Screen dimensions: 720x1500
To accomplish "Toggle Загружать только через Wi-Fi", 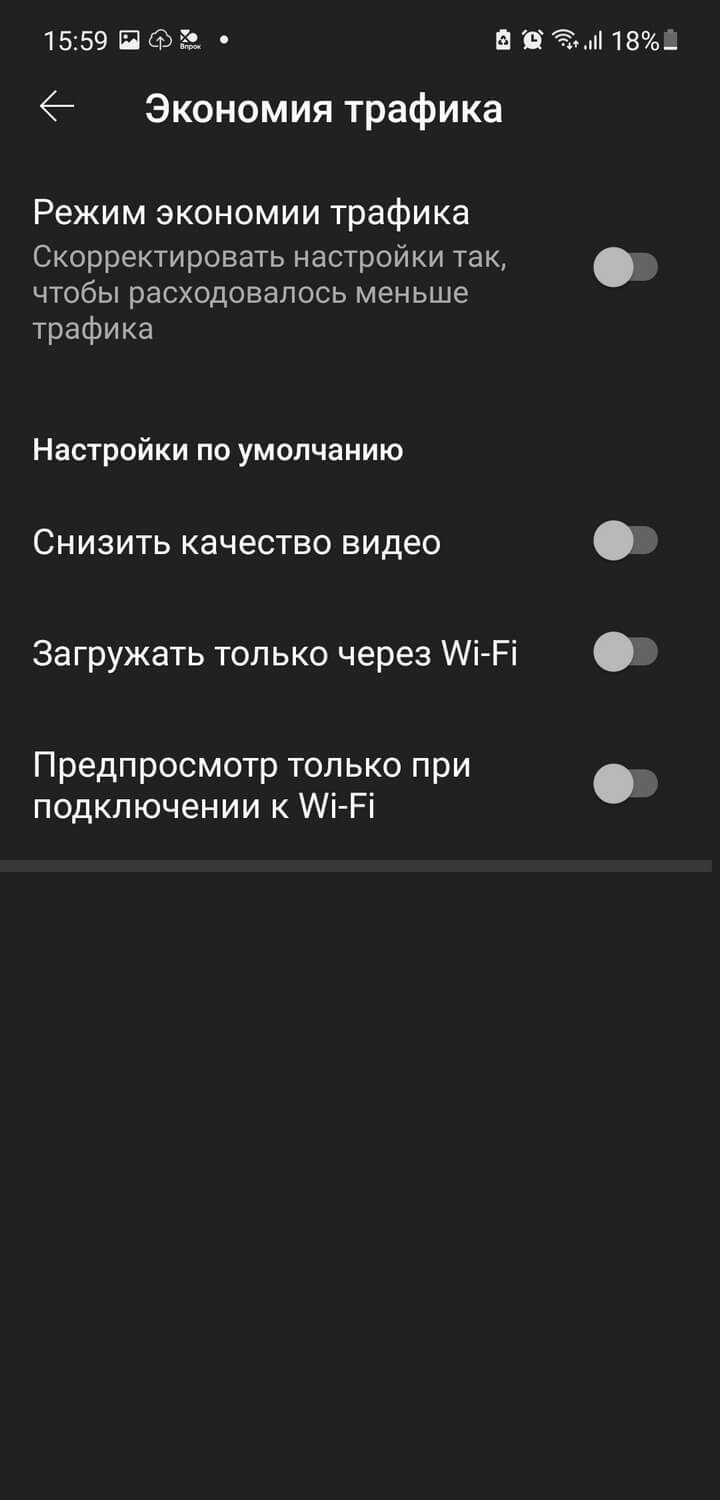I will coord(625,653).
